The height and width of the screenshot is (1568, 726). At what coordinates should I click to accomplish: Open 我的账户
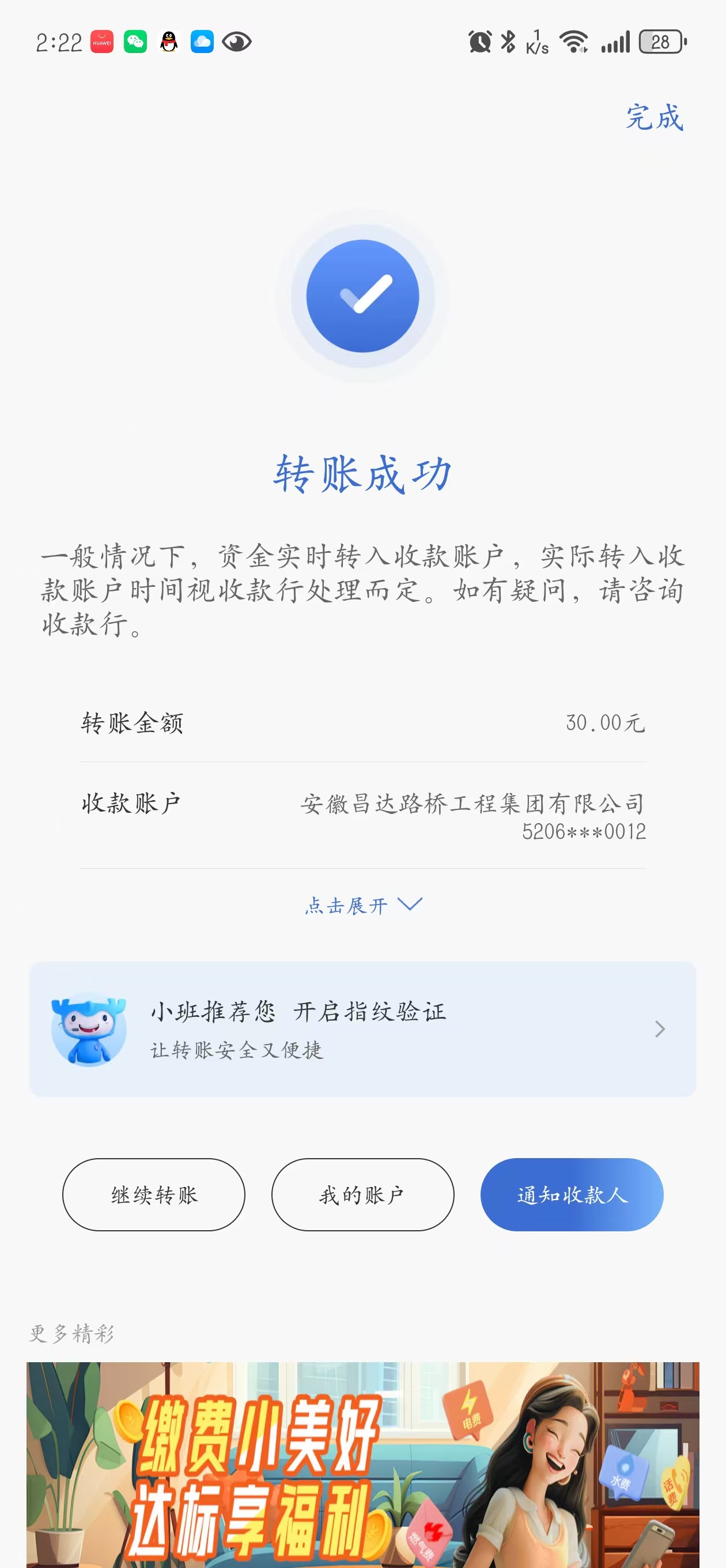point(362,1194)
